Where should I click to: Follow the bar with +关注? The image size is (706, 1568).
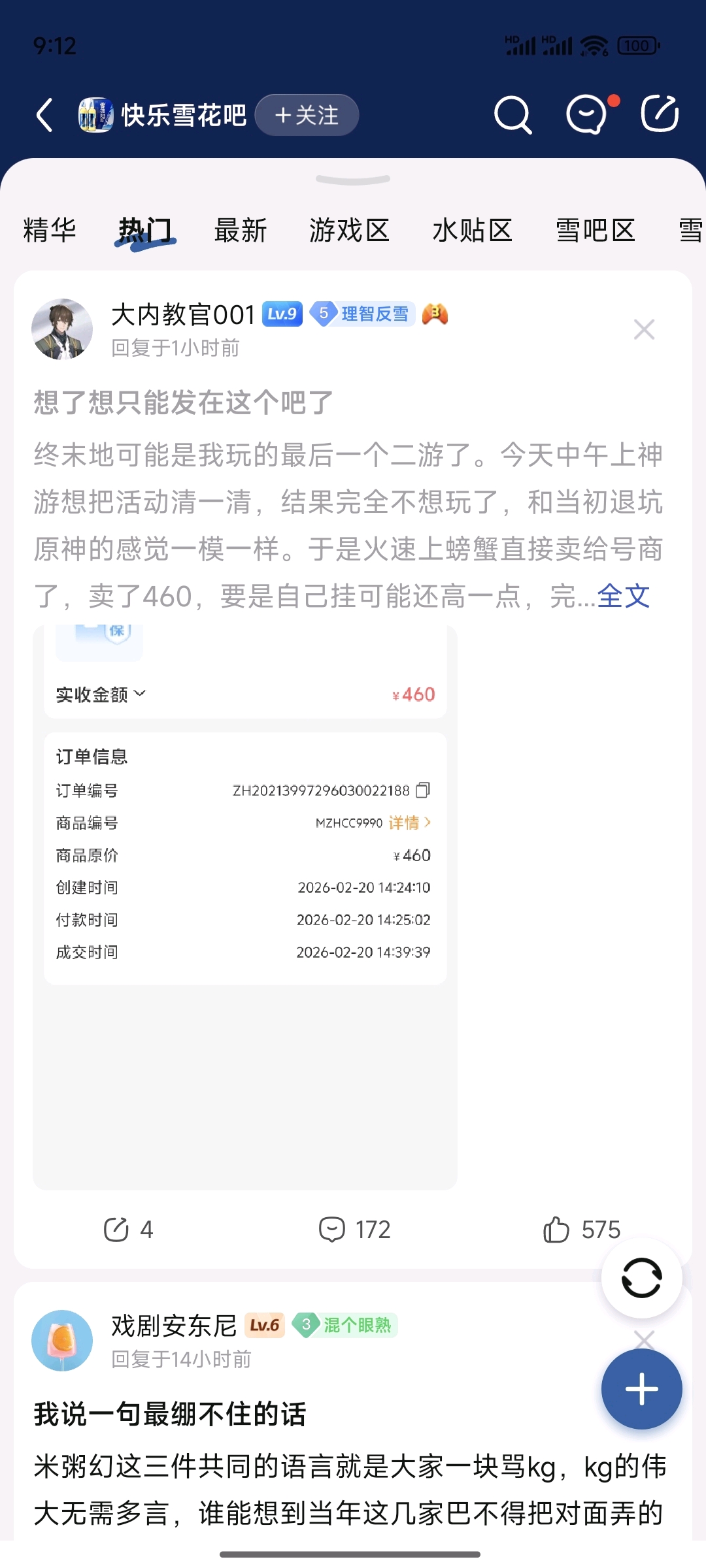(307, 116)
